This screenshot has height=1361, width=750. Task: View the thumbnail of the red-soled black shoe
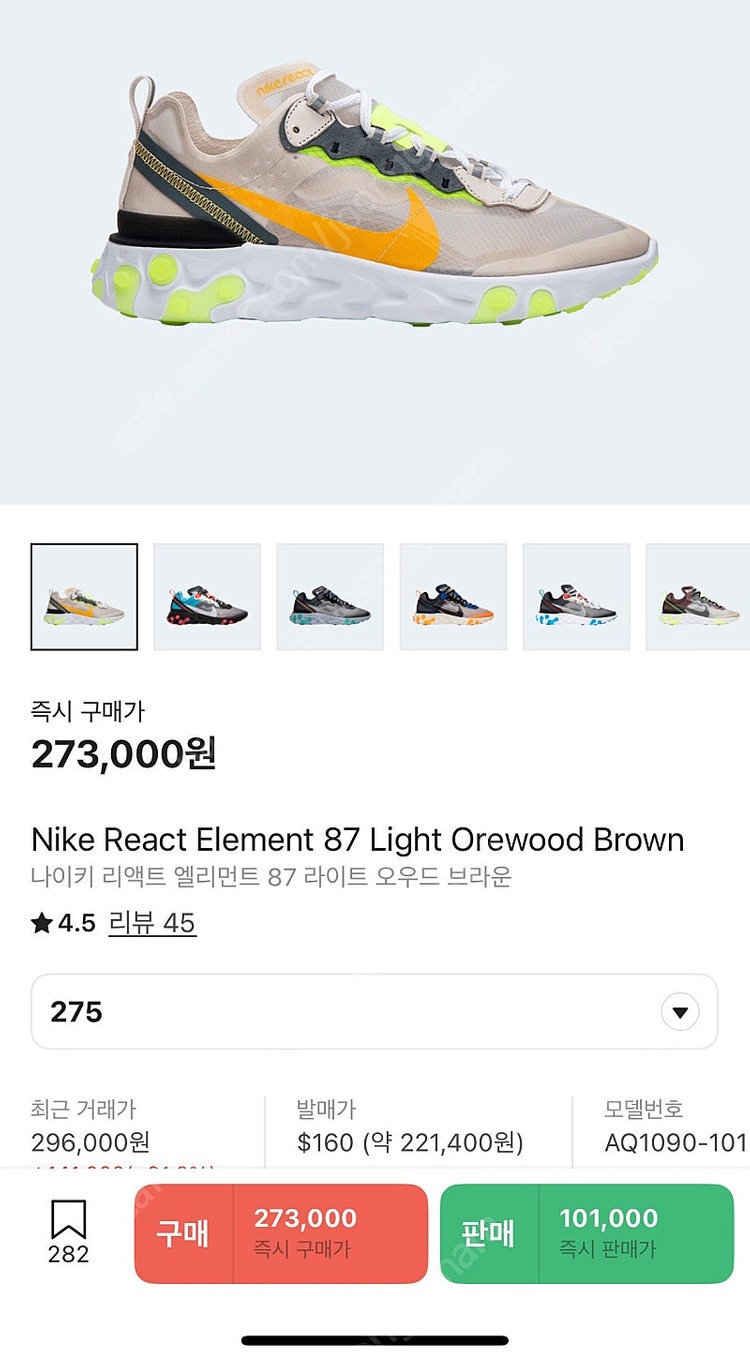pyautogui.click(x=207, y=597)
